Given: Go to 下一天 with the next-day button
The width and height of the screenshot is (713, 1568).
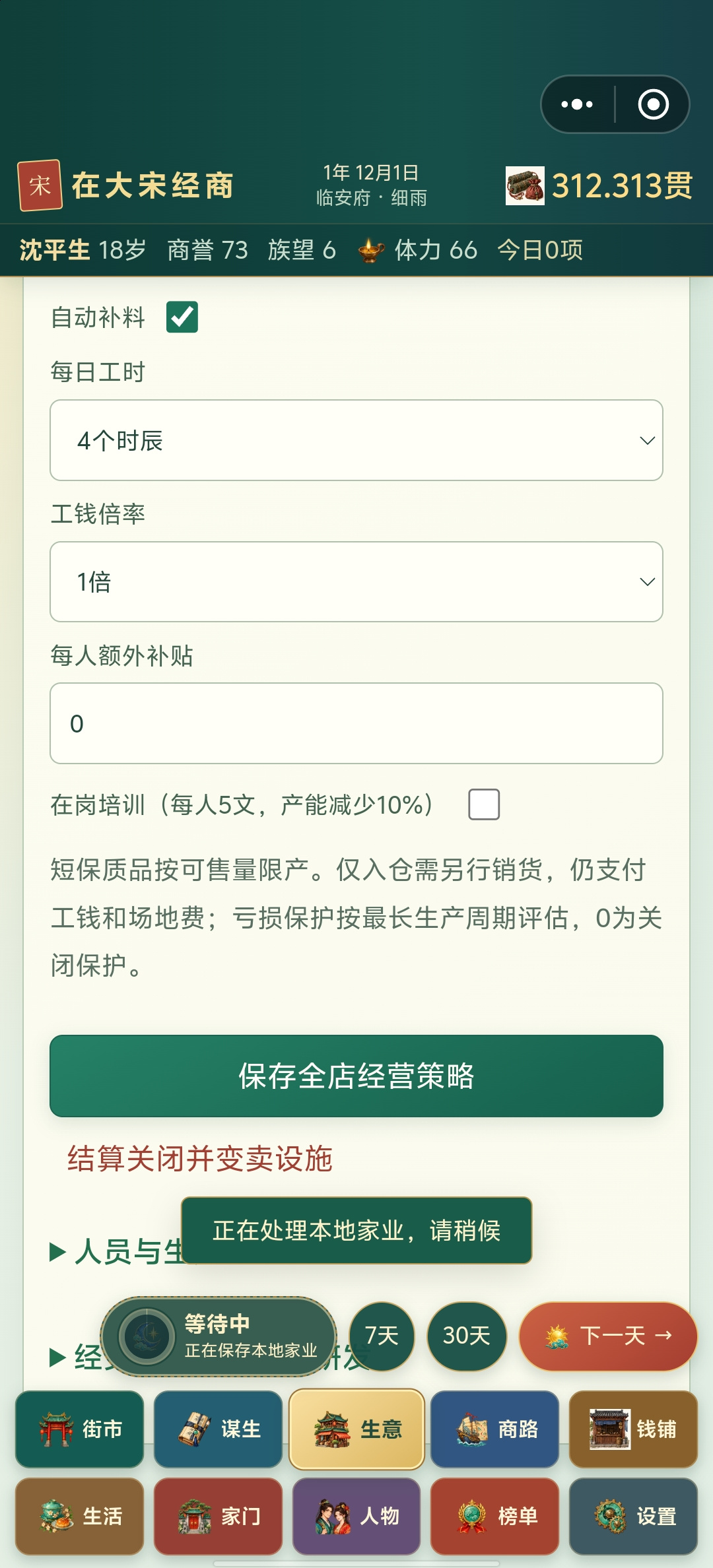Looking at the screenshot, I should [x=608, y=1336].
